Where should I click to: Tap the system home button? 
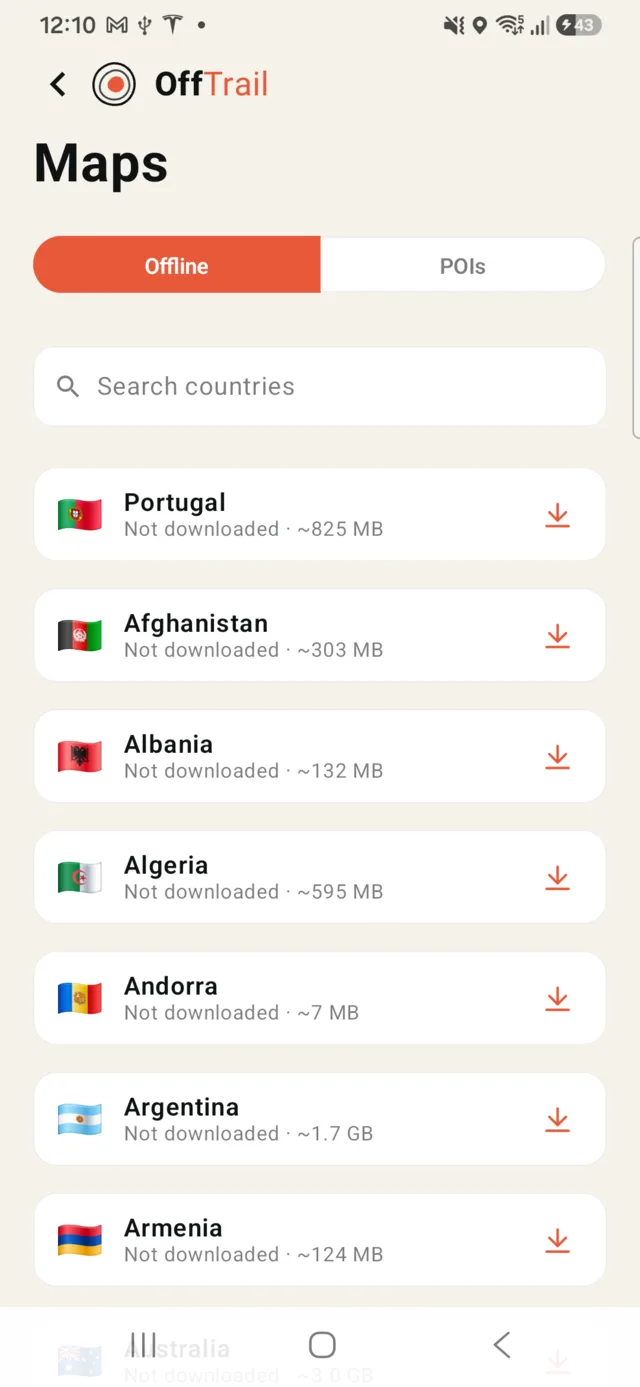pyautogui.click(x=322, y=1345)
